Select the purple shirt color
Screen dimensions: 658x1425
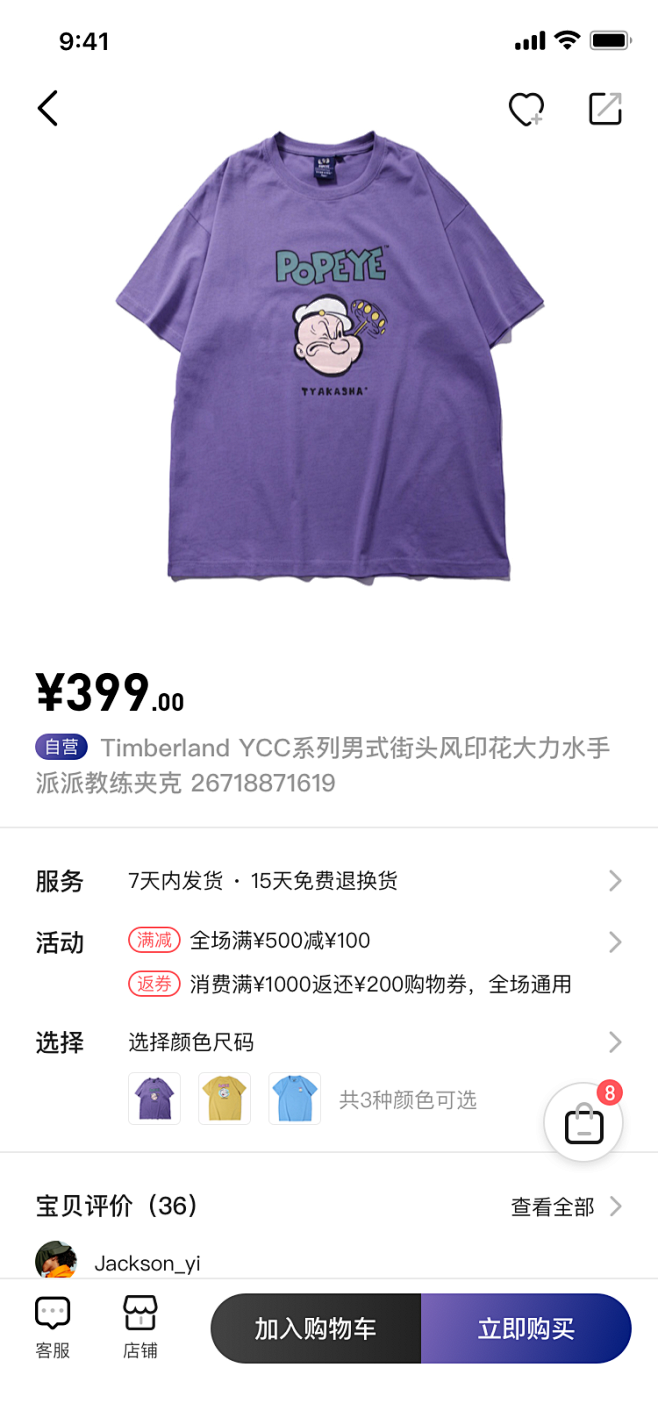155,1098
